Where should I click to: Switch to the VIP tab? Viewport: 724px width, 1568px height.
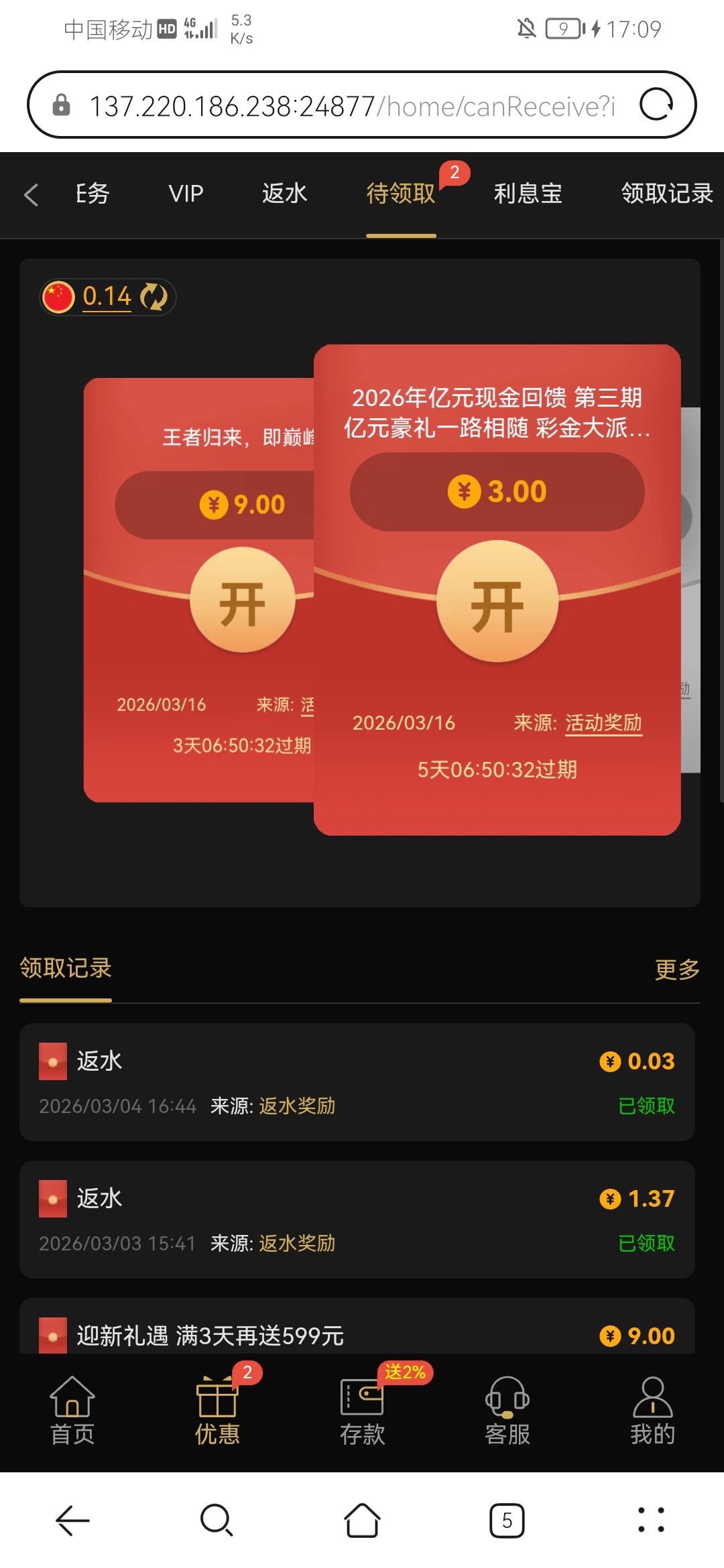click(x=186, y=194)
